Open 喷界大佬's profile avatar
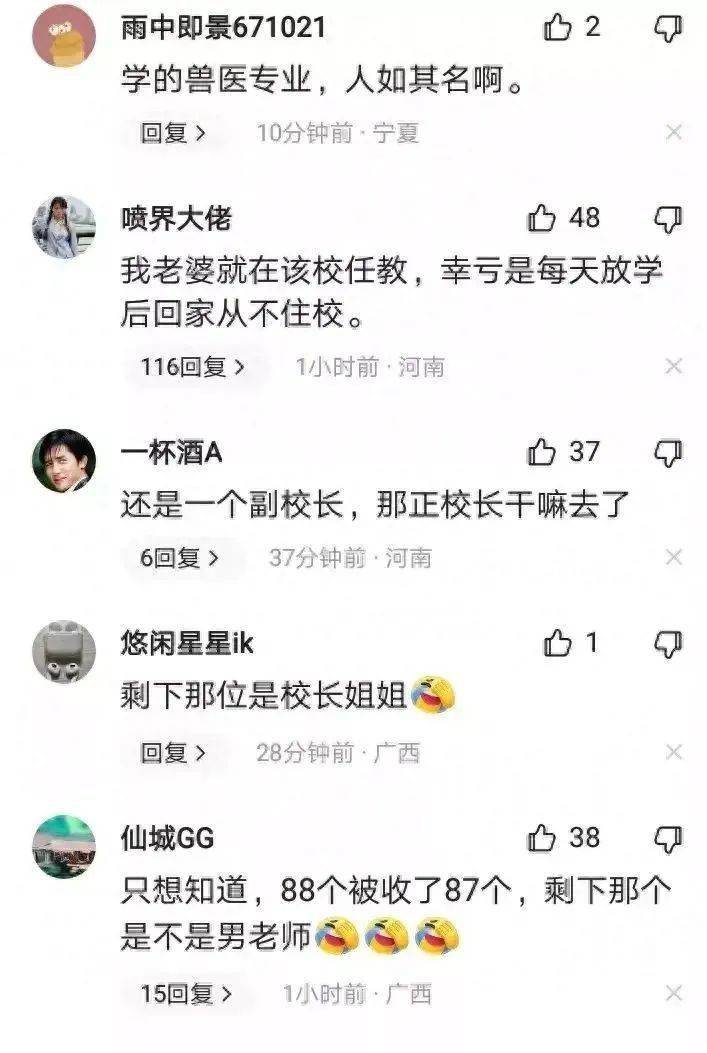The height and width of the screenshot is (1053, 707). (x=64, y=226)
